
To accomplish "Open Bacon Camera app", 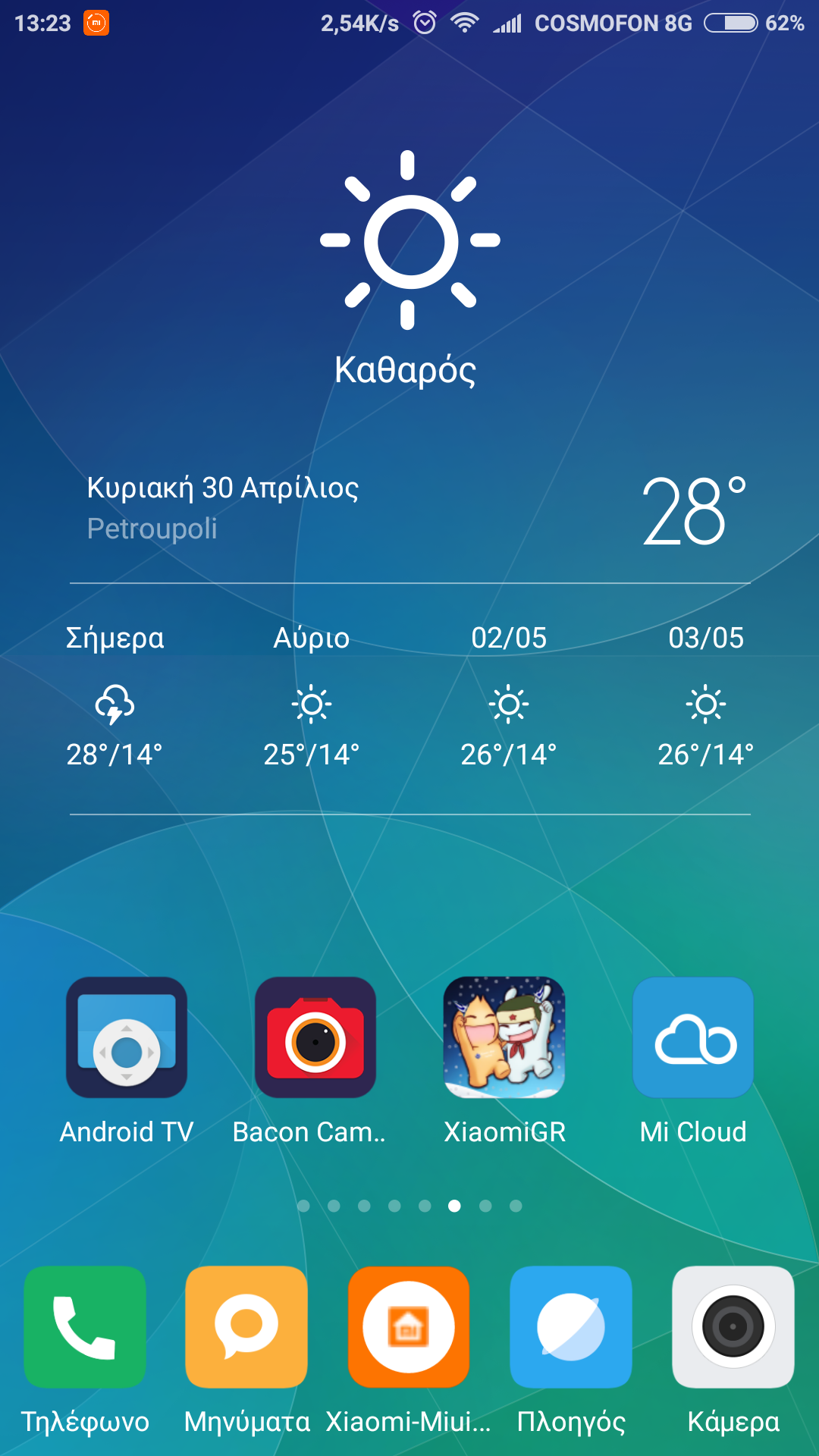I will pyautogui.click(x=315, y=1037).
